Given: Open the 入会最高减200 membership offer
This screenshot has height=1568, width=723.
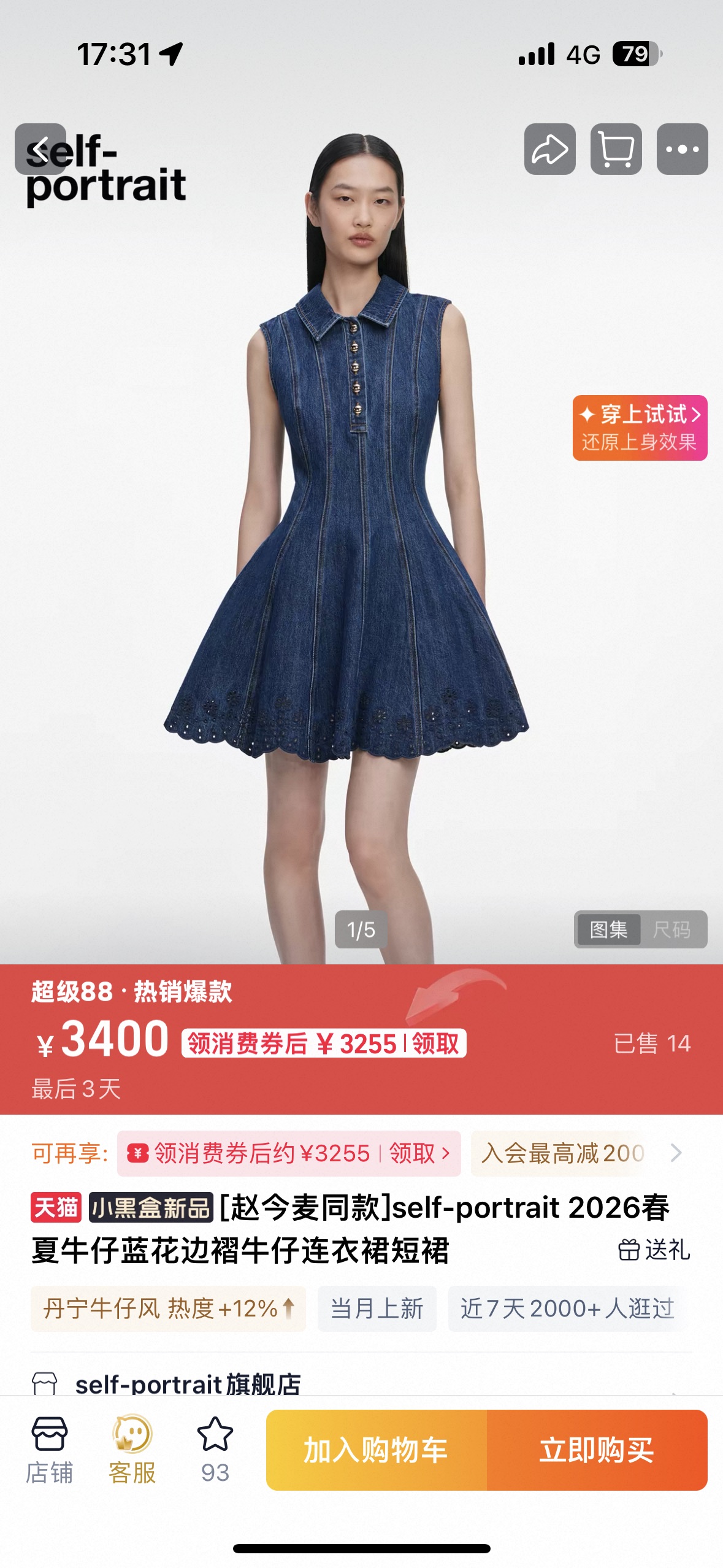Looking at the screenshot, I should pyautogui.click(x=562, y=1153).
